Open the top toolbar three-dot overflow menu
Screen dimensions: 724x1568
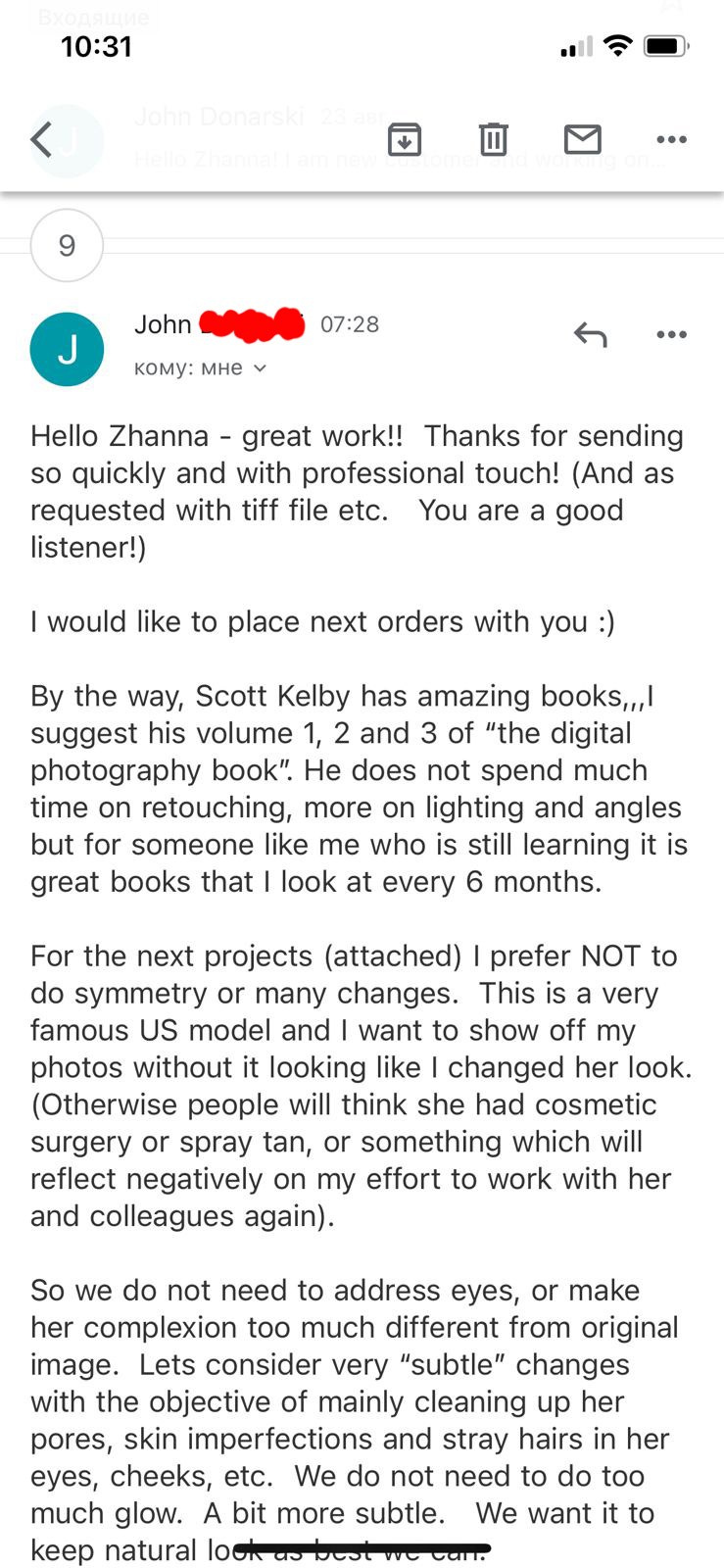pyautogui.click(x=671, y=139)
